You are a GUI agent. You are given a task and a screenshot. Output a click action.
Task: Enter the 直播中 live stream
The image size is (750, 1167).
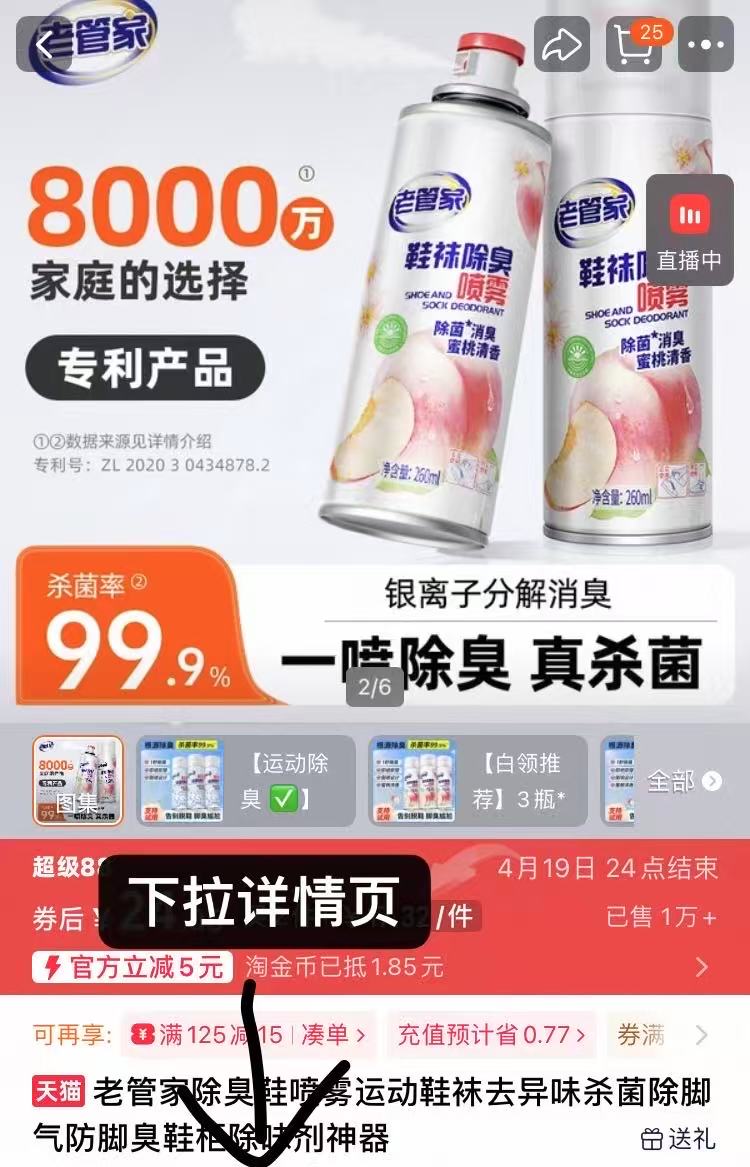coord(689,231)
